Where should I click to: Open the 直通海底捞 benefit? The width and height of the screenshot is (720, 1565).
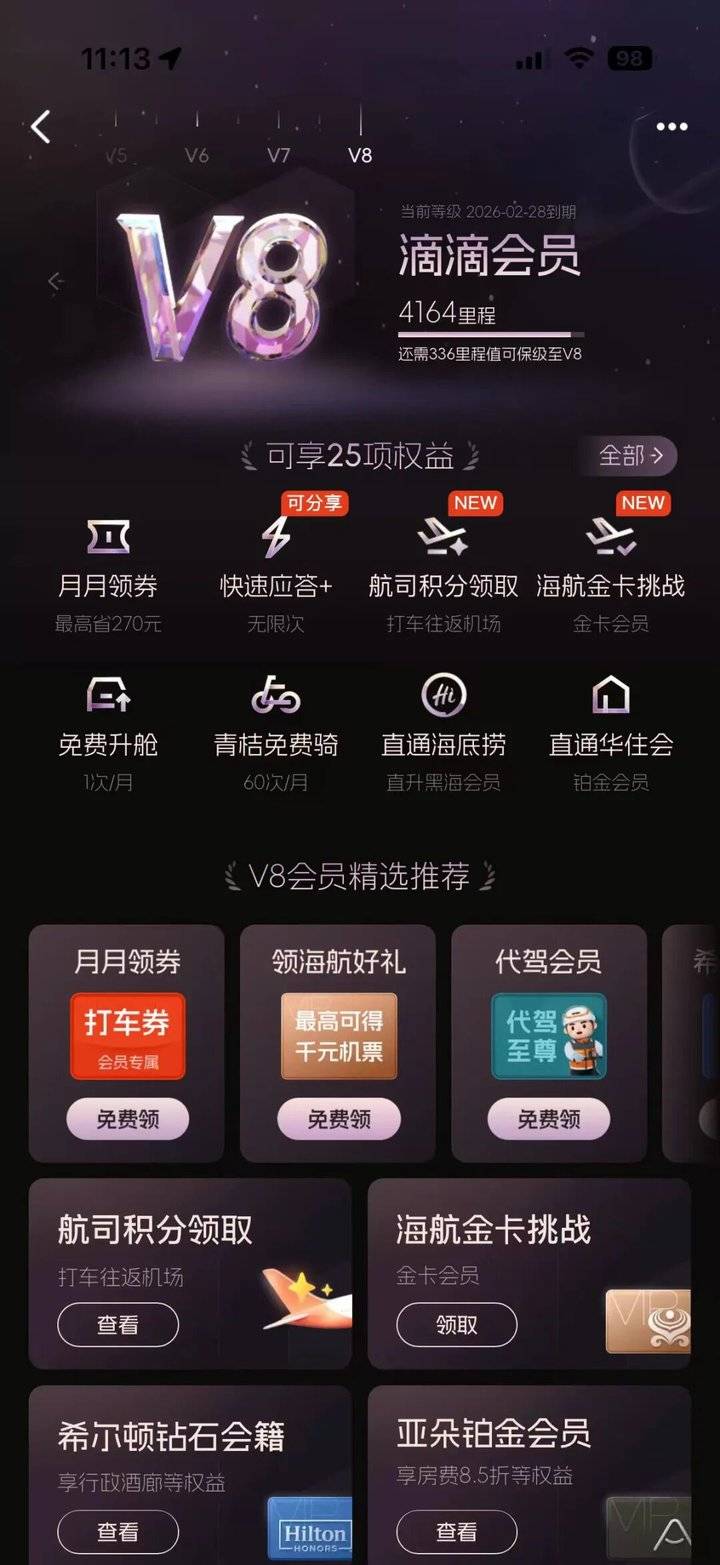click(443, 697)
